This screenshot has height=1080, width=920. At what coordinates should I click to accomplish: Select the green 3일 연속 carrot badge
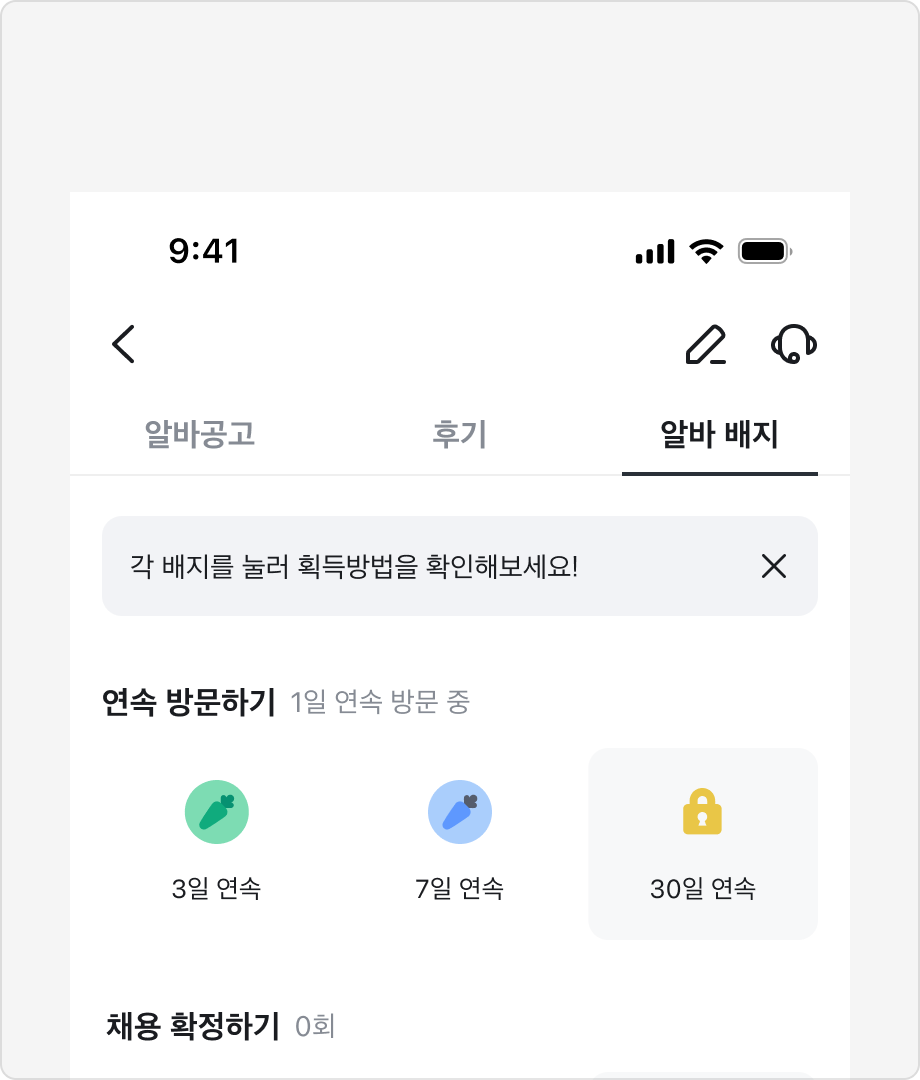217,811
